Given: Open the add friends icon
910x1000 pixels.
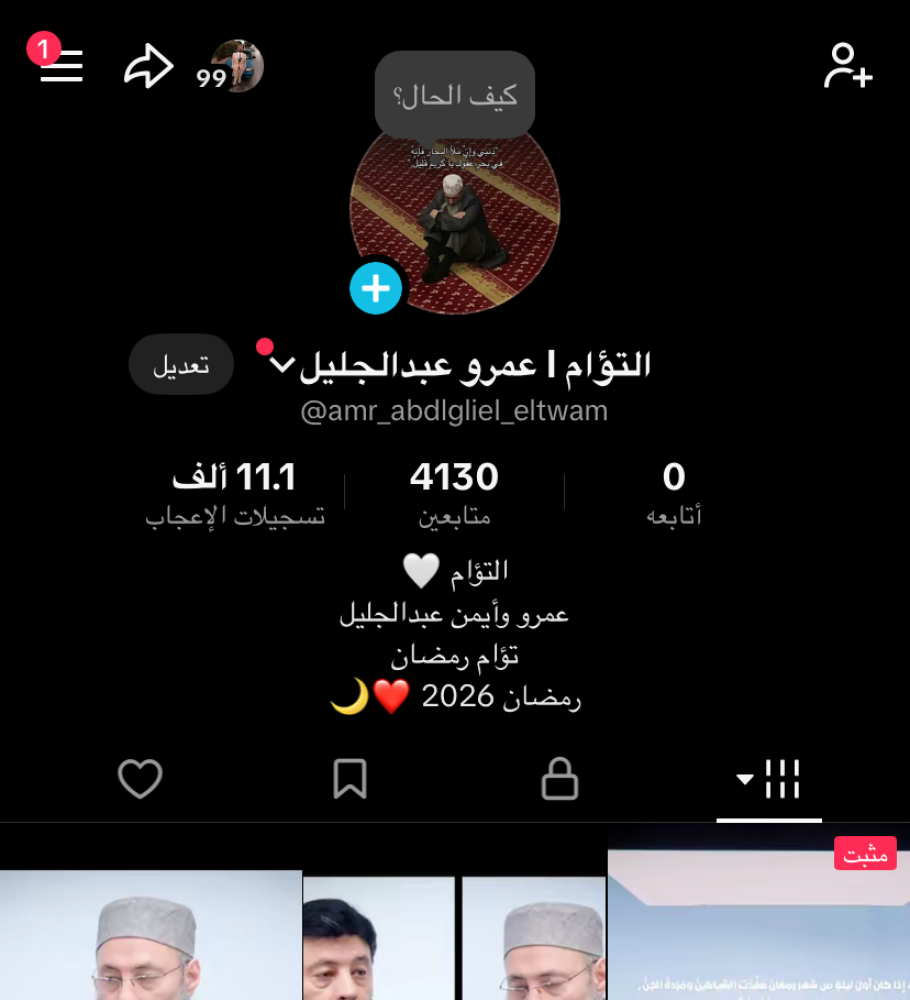Looking at the screenshot, I should [x=848, y=66].
